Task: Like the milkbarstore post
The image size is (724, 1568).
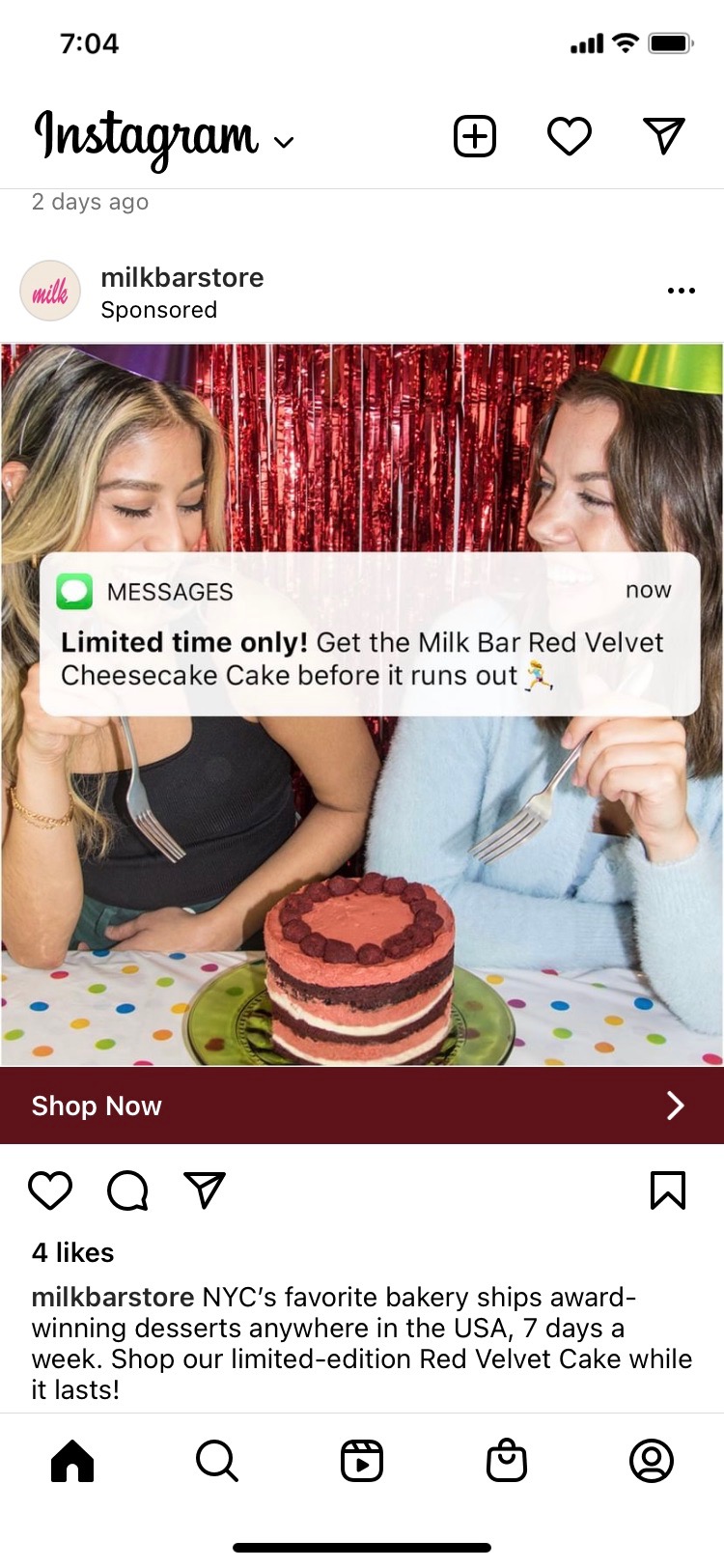Action: tap(50, 1190)
